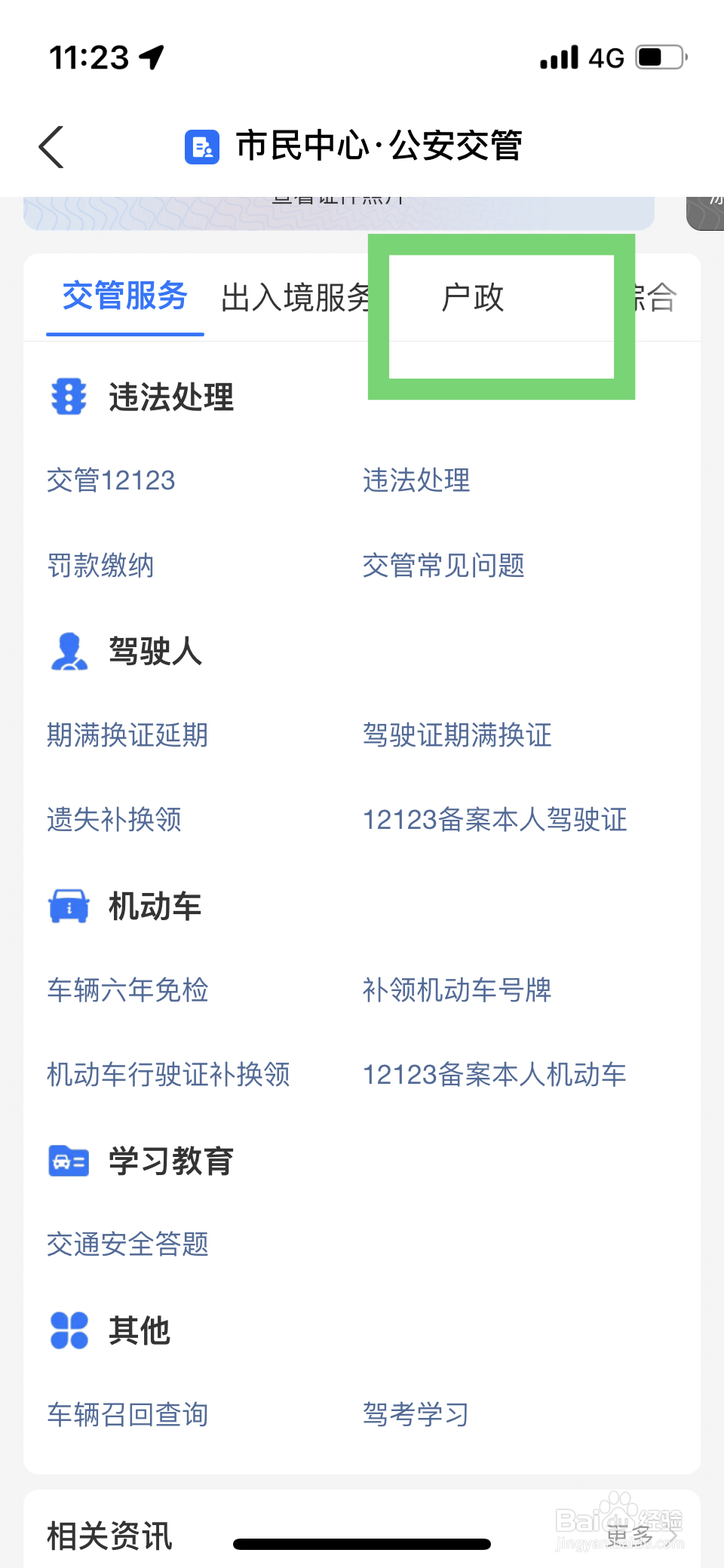The height and width of the screenshot is (1568, 724).
Task: Open 12123备案本人机动车
Action: (x=495, y=1075)
